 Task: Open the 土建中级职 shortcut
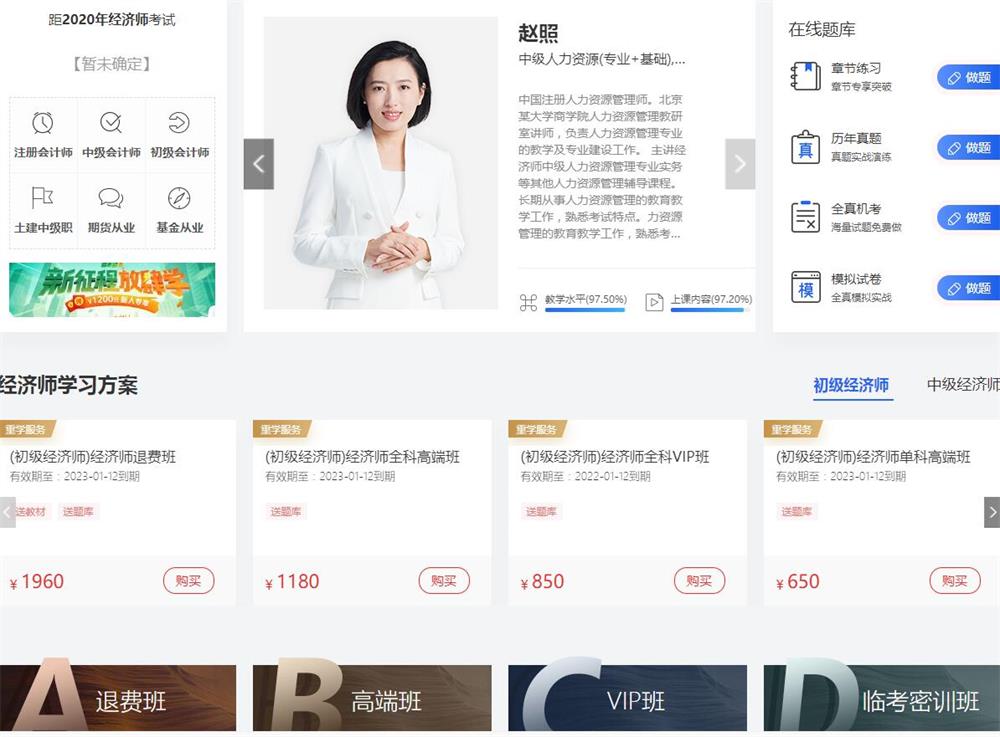point(43,210)
